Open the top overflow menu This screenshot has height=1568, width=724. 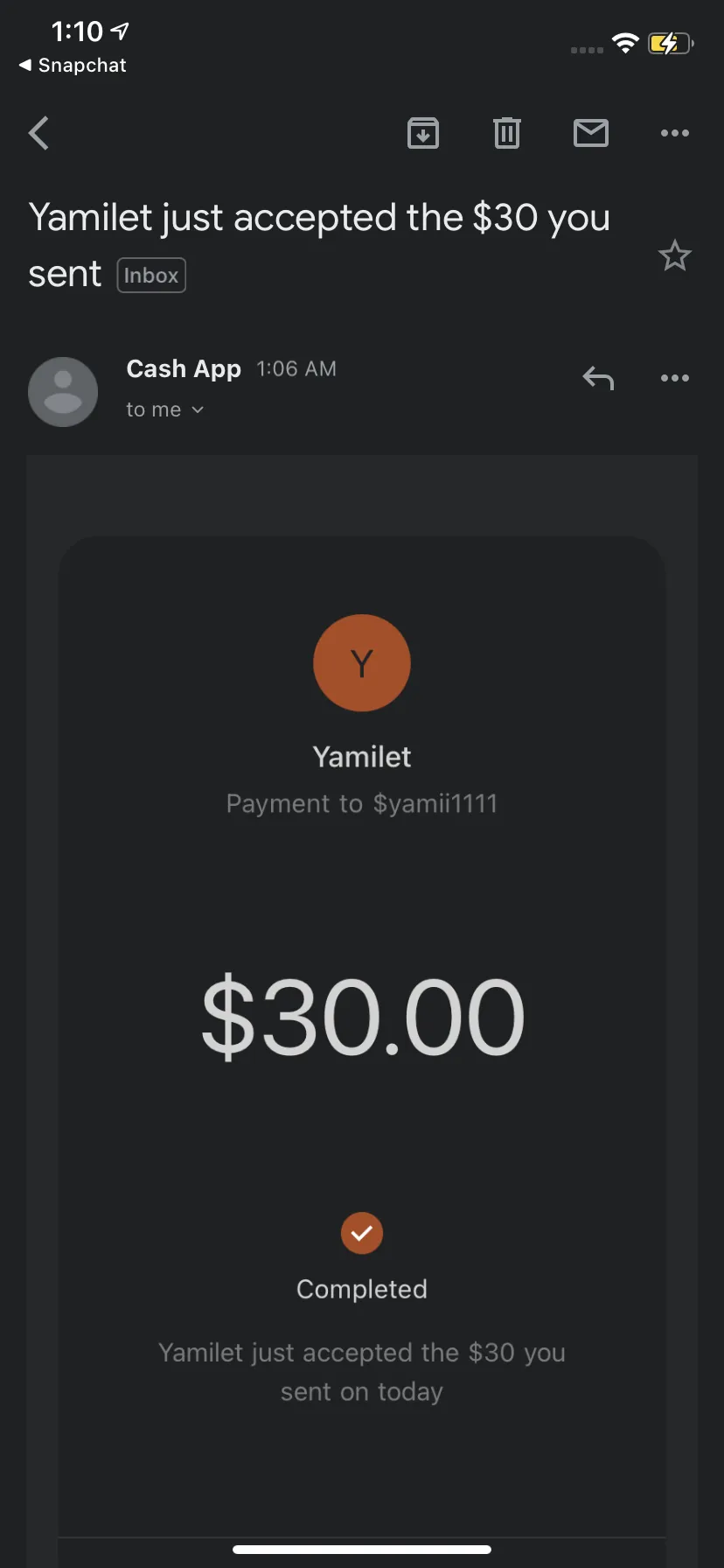(675, 133)
